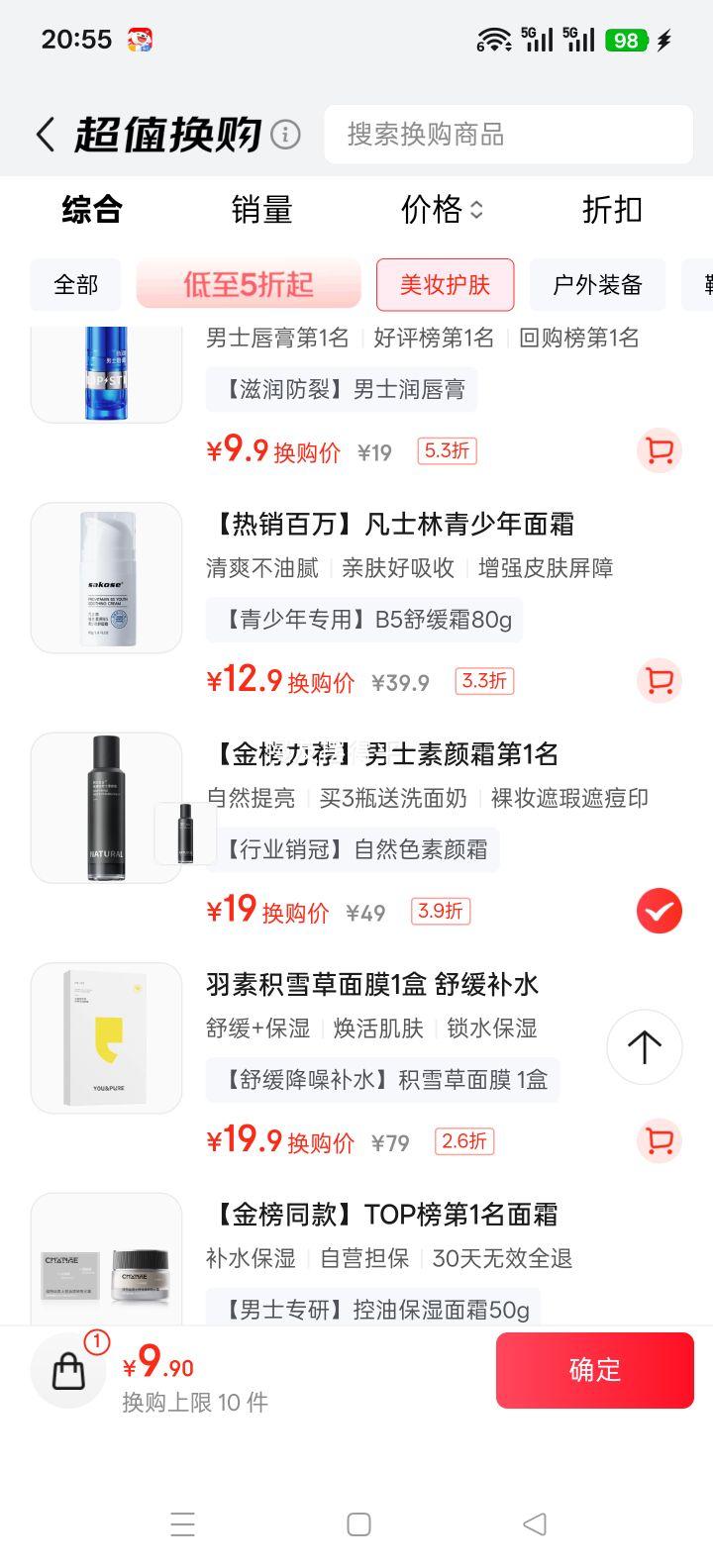This screenshot has width=713, height=1568.
Task: Select the 美妆护肤 category chip
Action: pyautogui.click(x=445, y=285)
